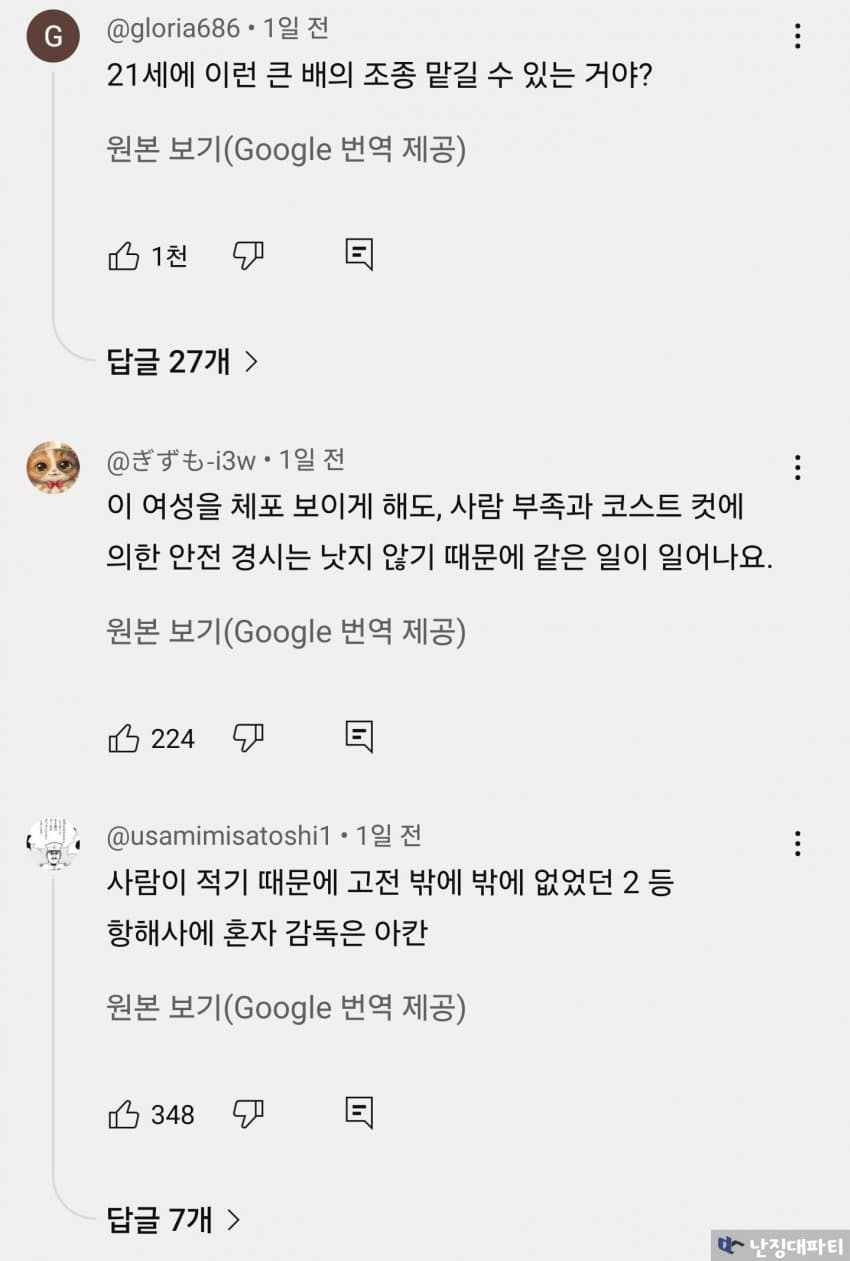This screenshot has height=1261, width=850.
Task: Like usamimisatoshi1's comment
Action: pyautogui.click(x=123, y=1115)
